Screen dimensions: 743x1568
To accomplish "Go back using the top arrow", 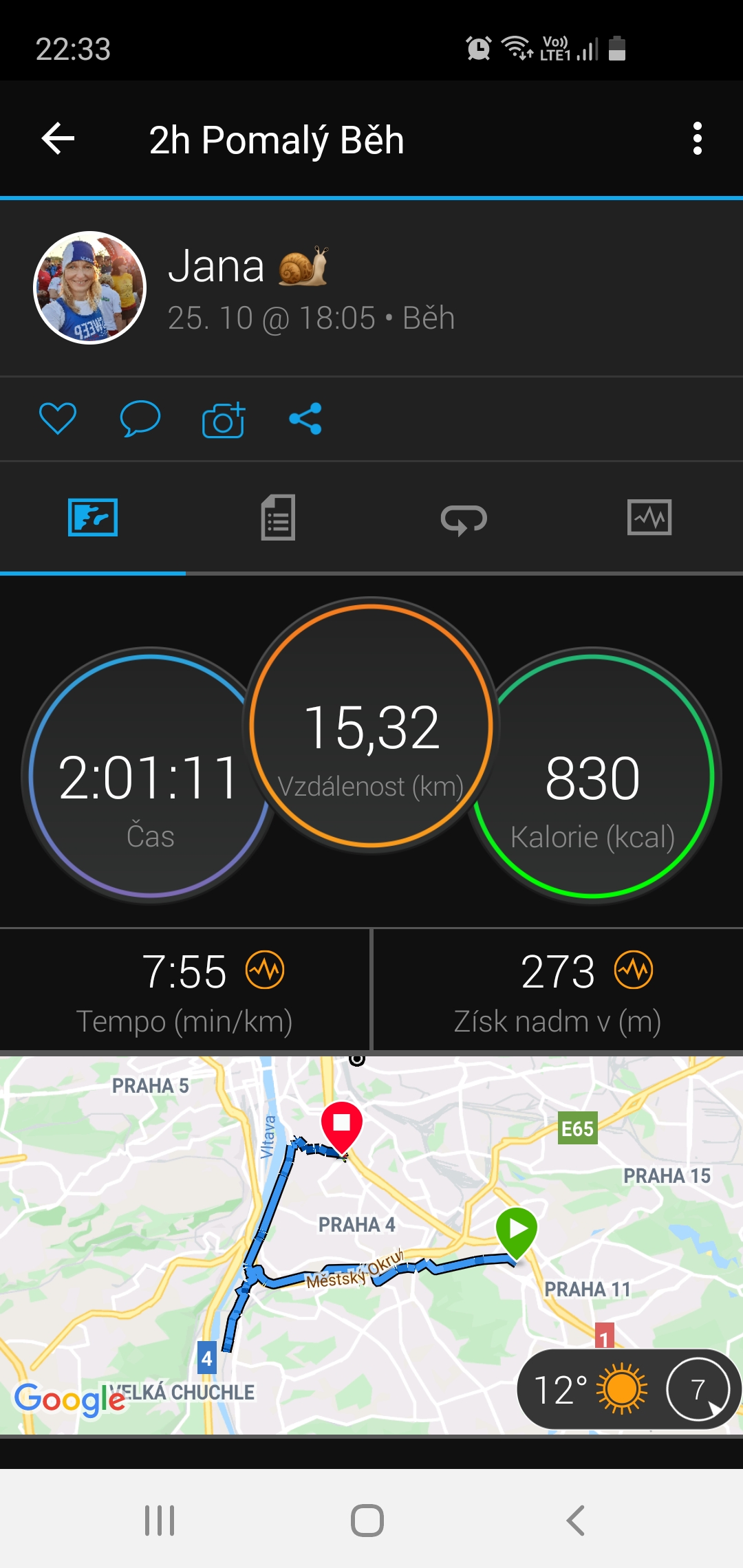I will pyautogui.click(x=58, y=139).
